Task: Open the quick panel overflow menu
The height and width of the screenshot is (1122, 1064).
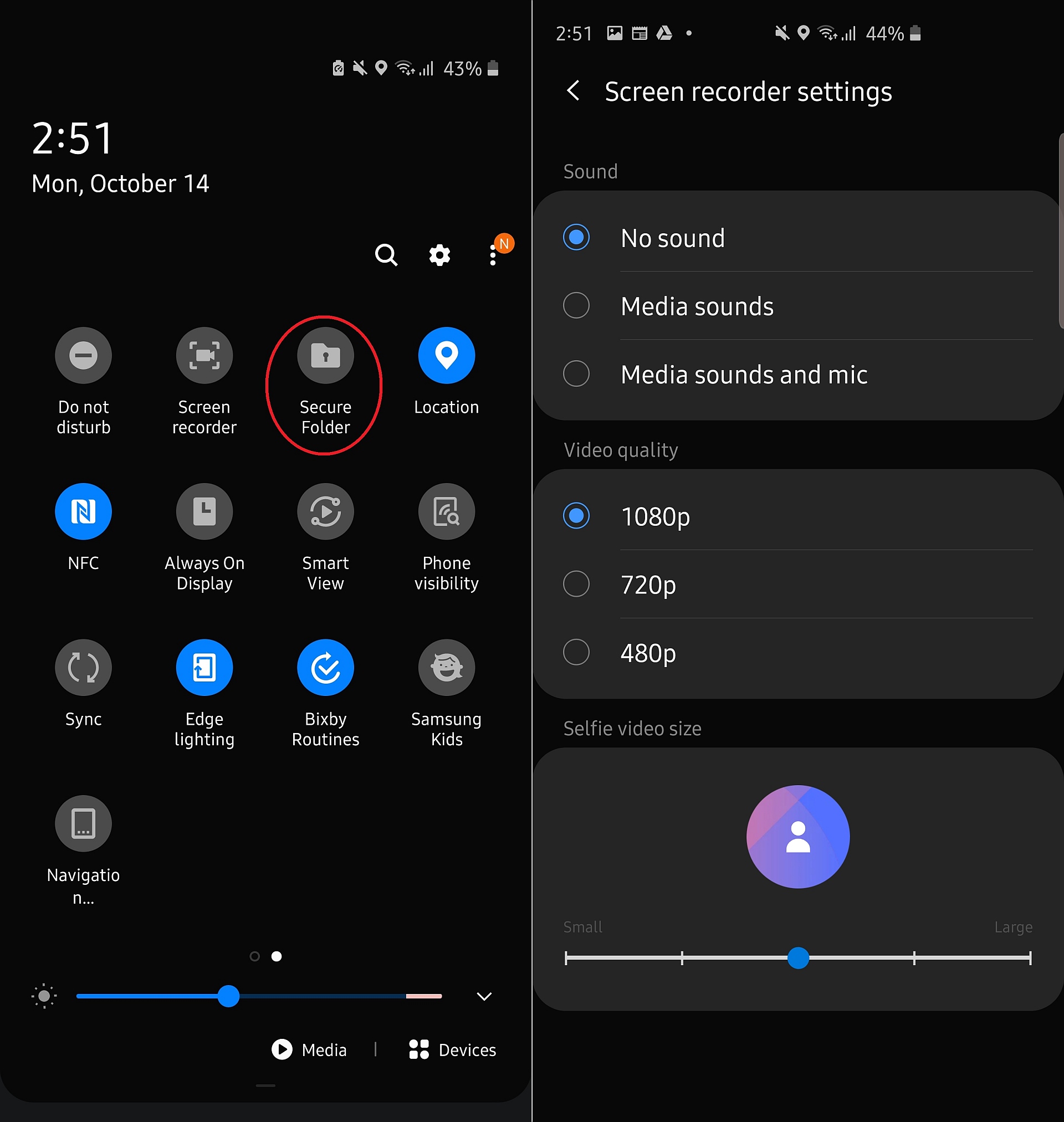Action: pos(493,255)
